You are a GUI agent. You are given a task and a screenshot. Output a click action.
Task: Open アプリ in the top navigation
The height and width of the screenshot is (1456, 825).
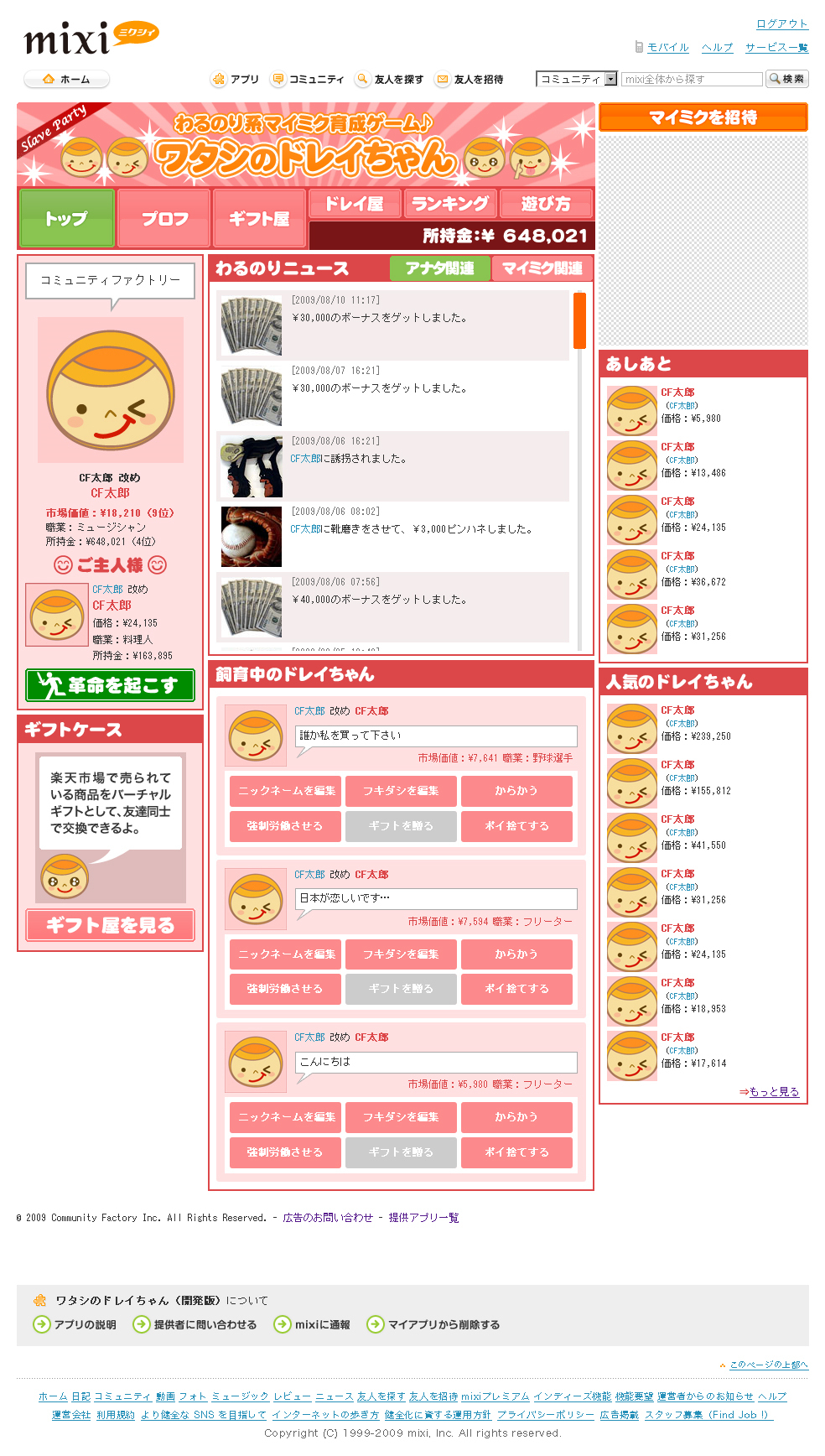pyautogui.click(x=235, y=79)
